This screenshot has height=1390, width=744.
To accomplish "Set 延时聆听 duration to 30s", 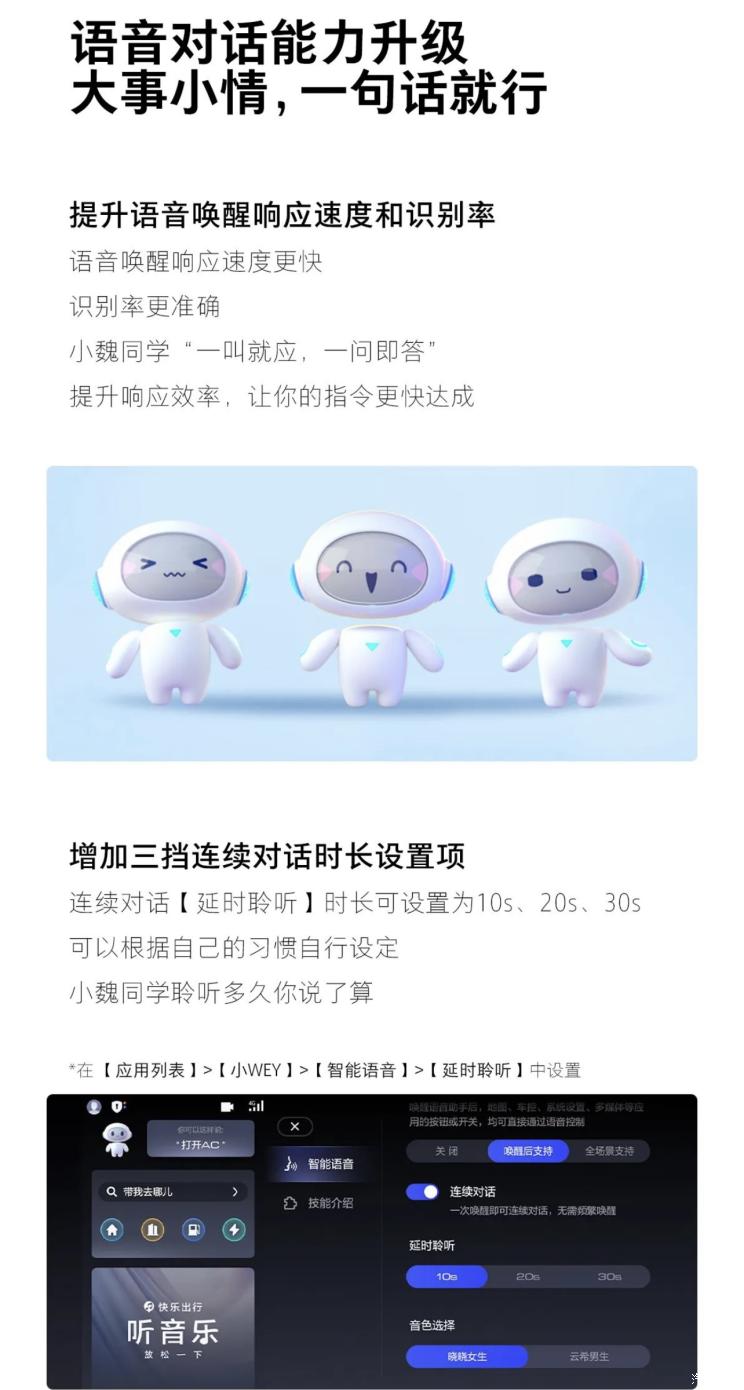I will pos(609,1275).
